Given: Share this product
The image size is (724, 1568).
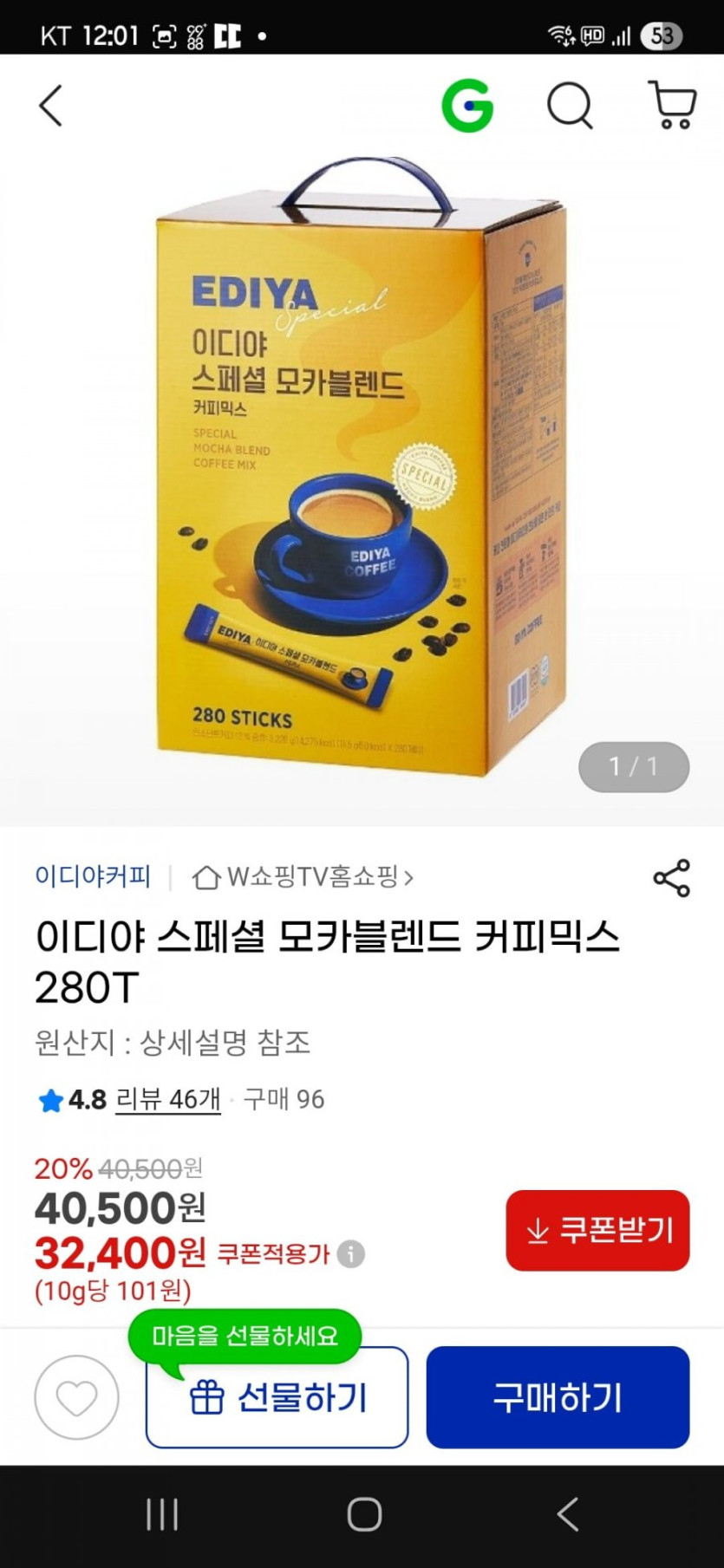Looking at the screenshot, I should pyautogui.click(x=671, y=878).
